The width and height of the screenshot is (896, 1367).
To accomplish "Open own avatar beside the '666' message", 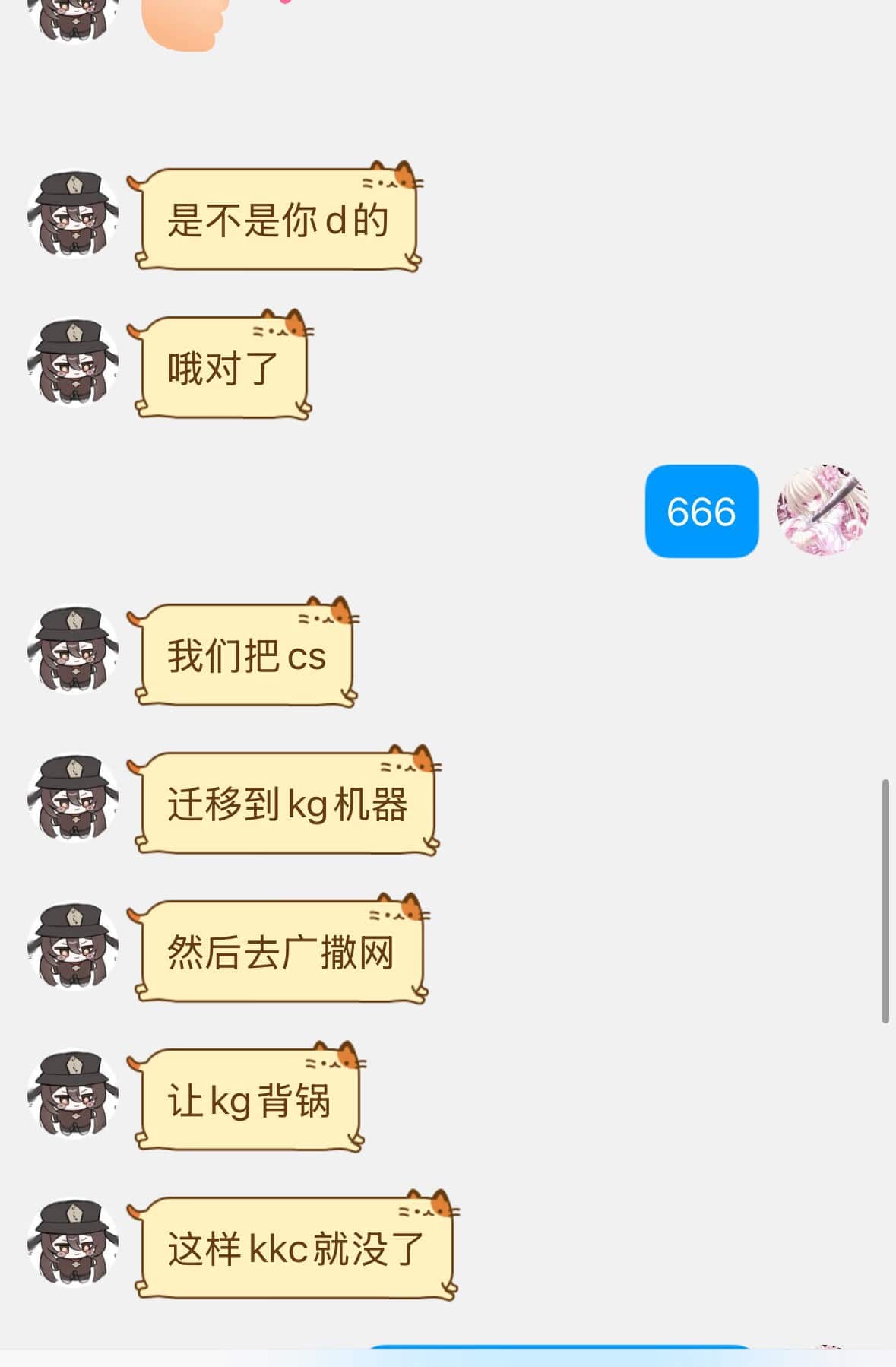I will (x=822, y=510).
